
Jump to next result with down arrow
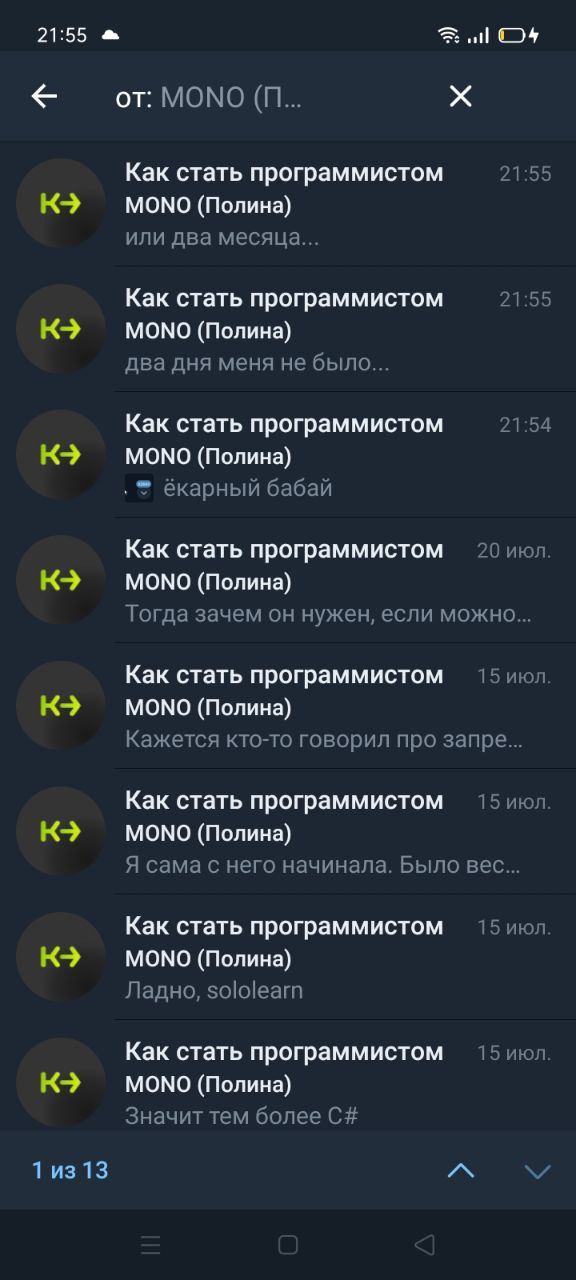pos(538,1171)
